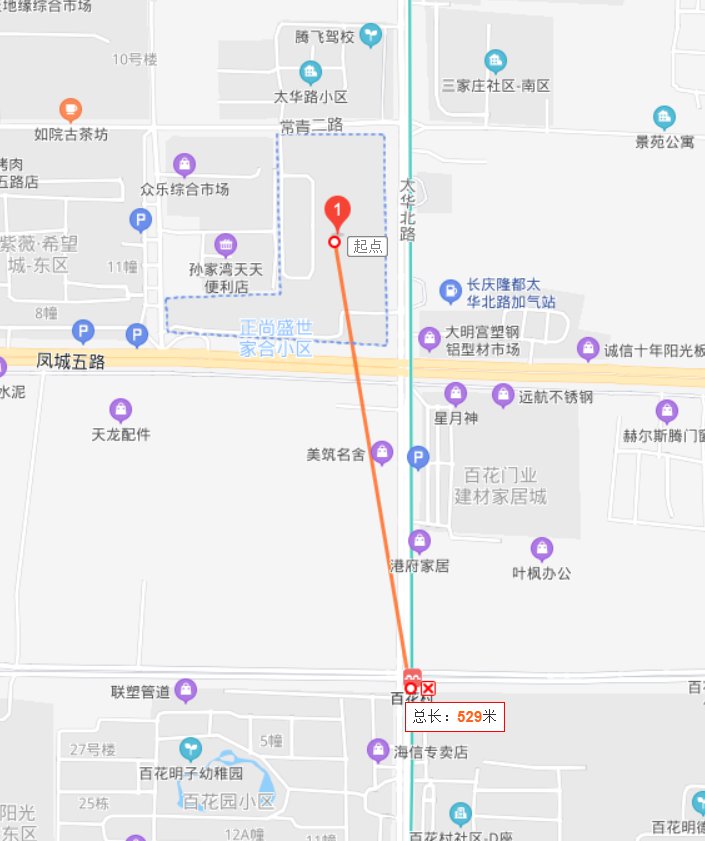
Task: Tap the 美筑名舍 marker
Action: click(x=381, y=454)
